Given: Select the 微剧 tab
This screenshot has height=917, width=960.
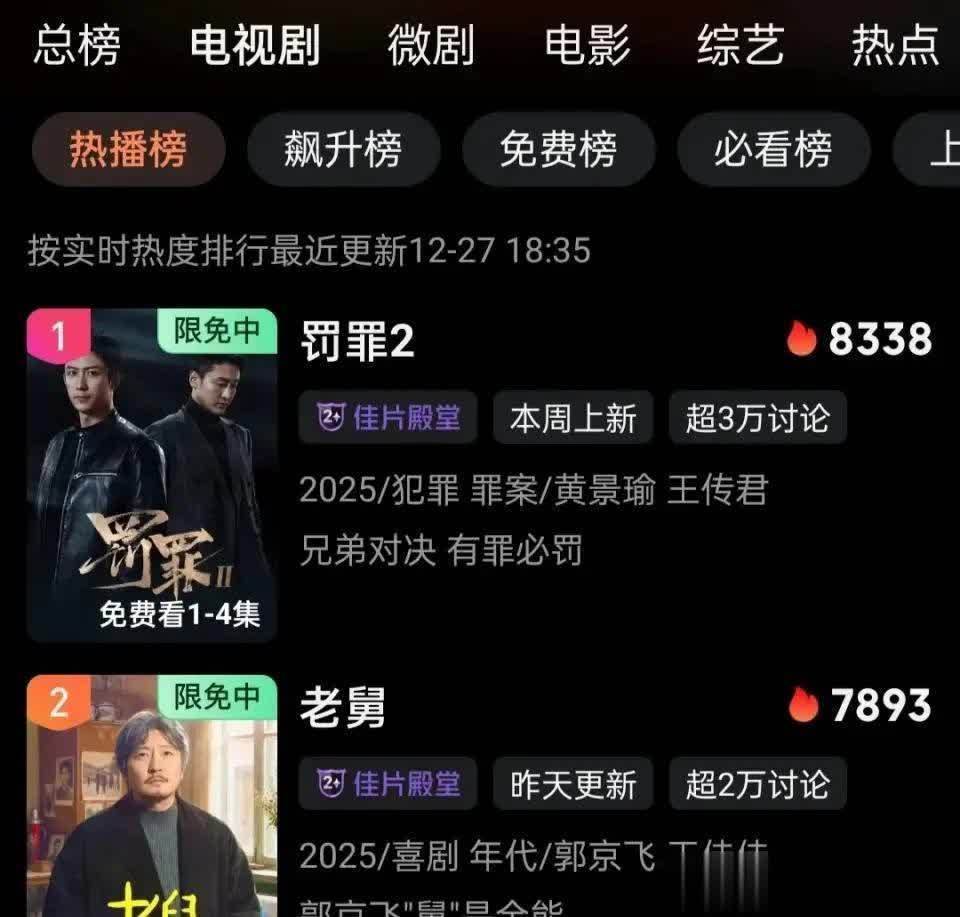Looking at the screenshot, I should [430, 45].
